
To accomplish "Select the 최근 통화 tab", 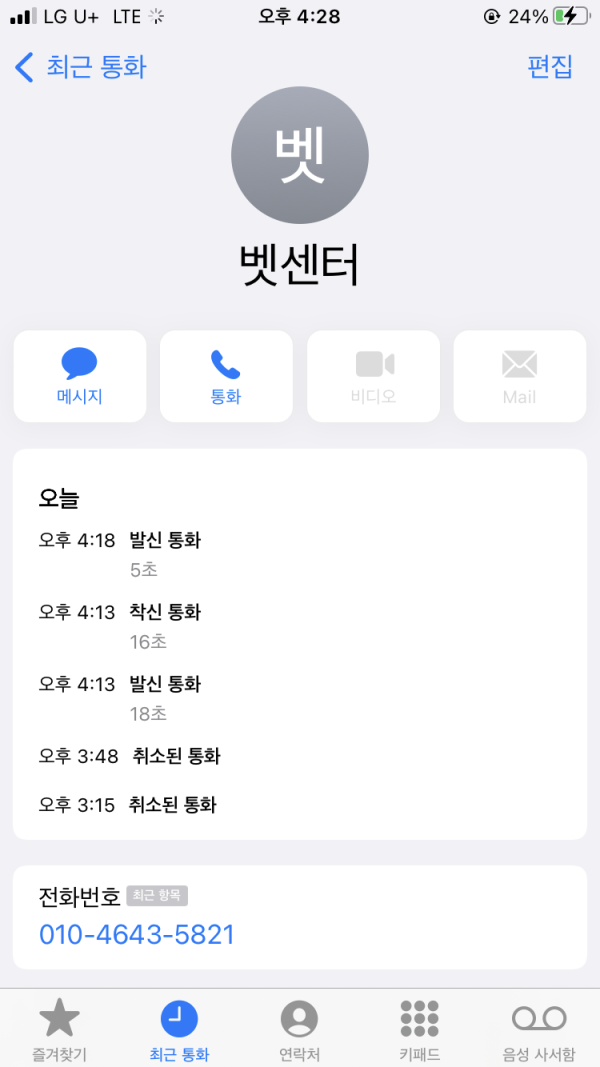I will click(x=179, y=1030).
